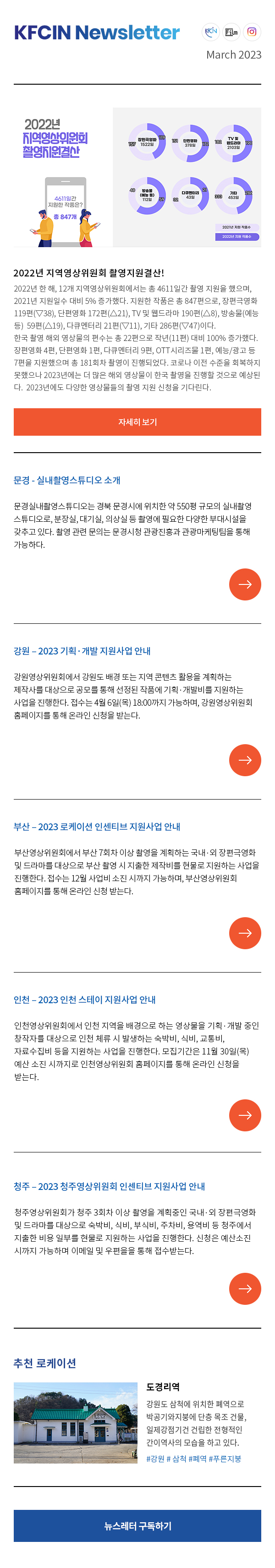This screenshot has width=275, height=1568.
Task: Open the Instagram icon
Action: [x=252, y=32]
